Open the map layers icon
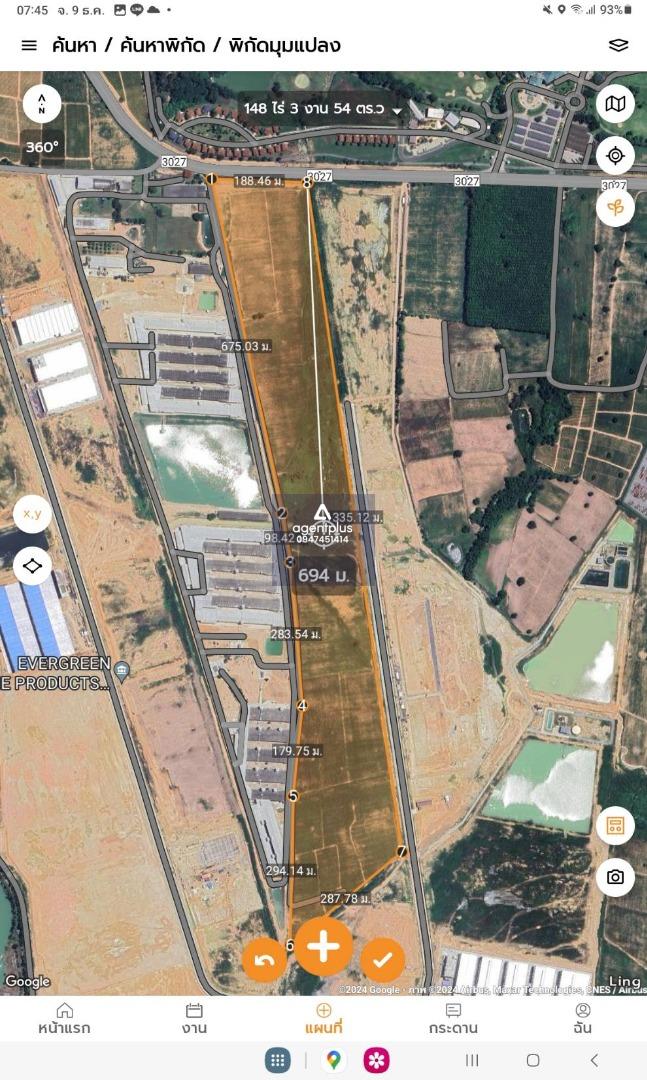 618,45
